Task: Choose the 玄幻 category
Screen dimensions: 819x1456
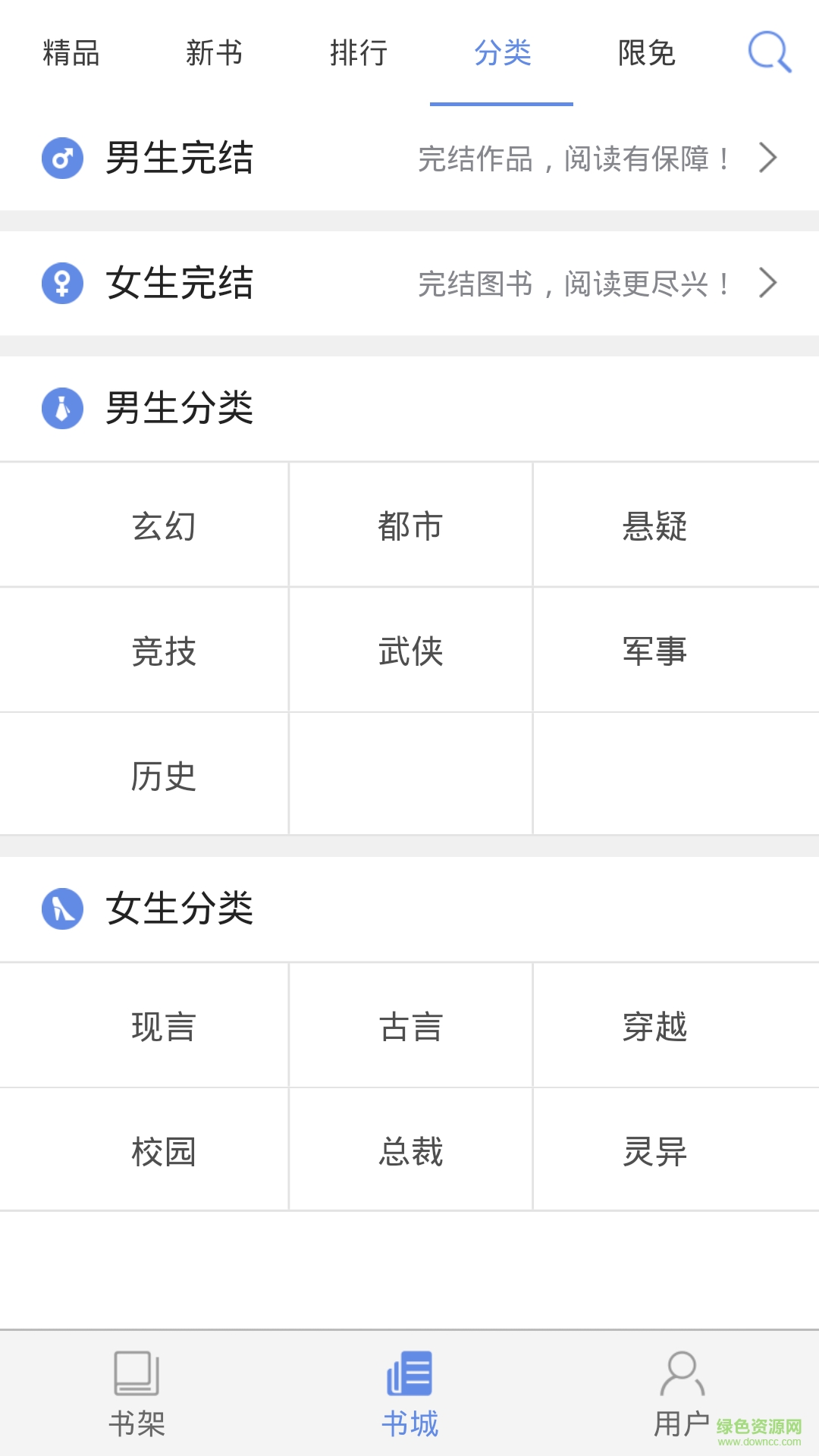Action: (164, 526)
